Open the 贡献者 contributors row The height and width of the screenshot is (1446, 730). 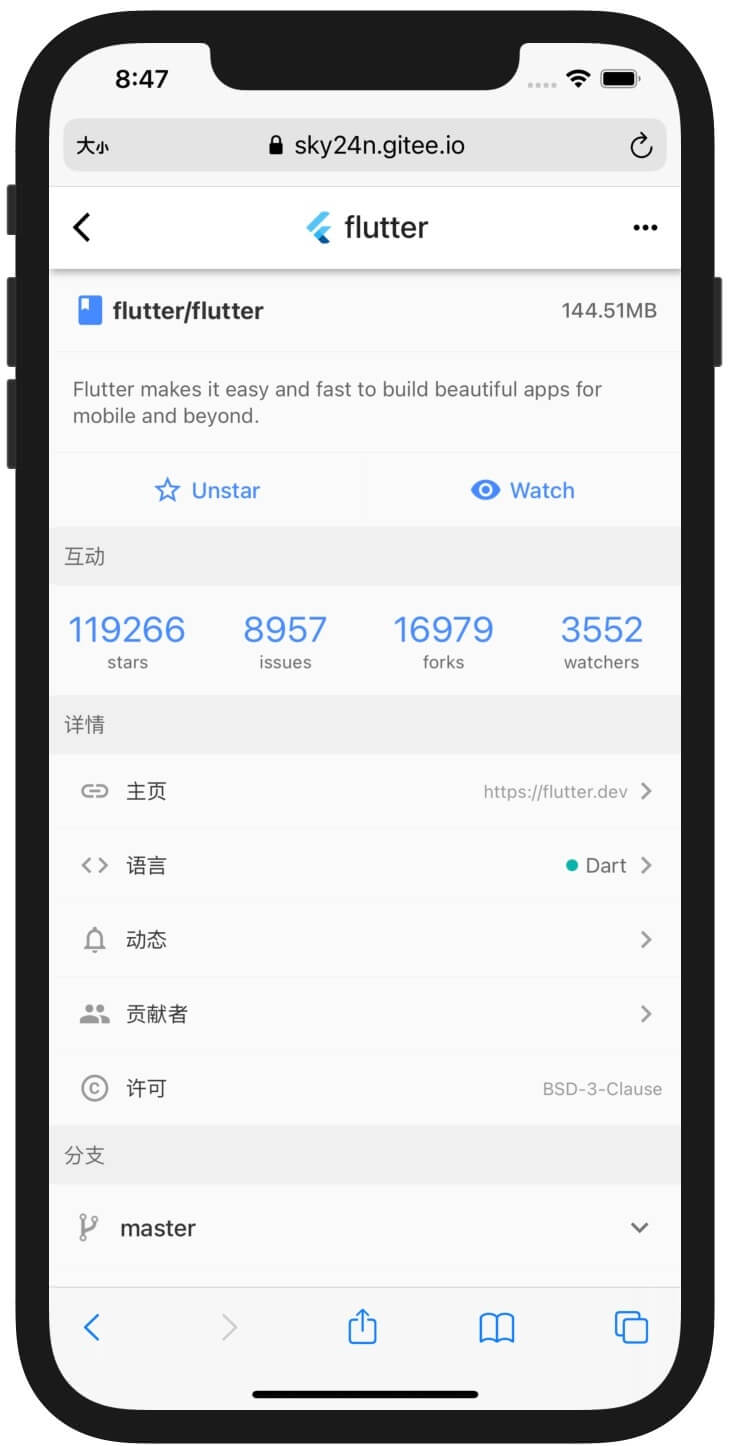click(365, 1014)
